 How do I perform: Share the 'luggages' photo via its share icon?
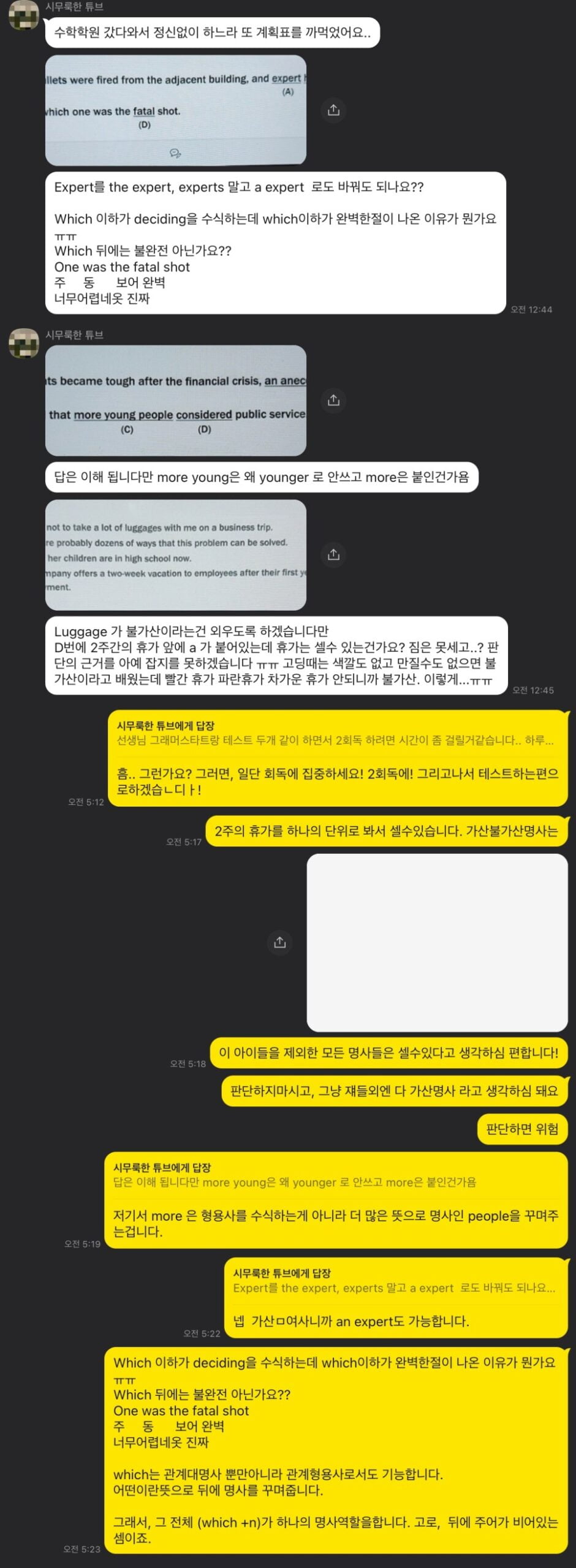point(333,554)
